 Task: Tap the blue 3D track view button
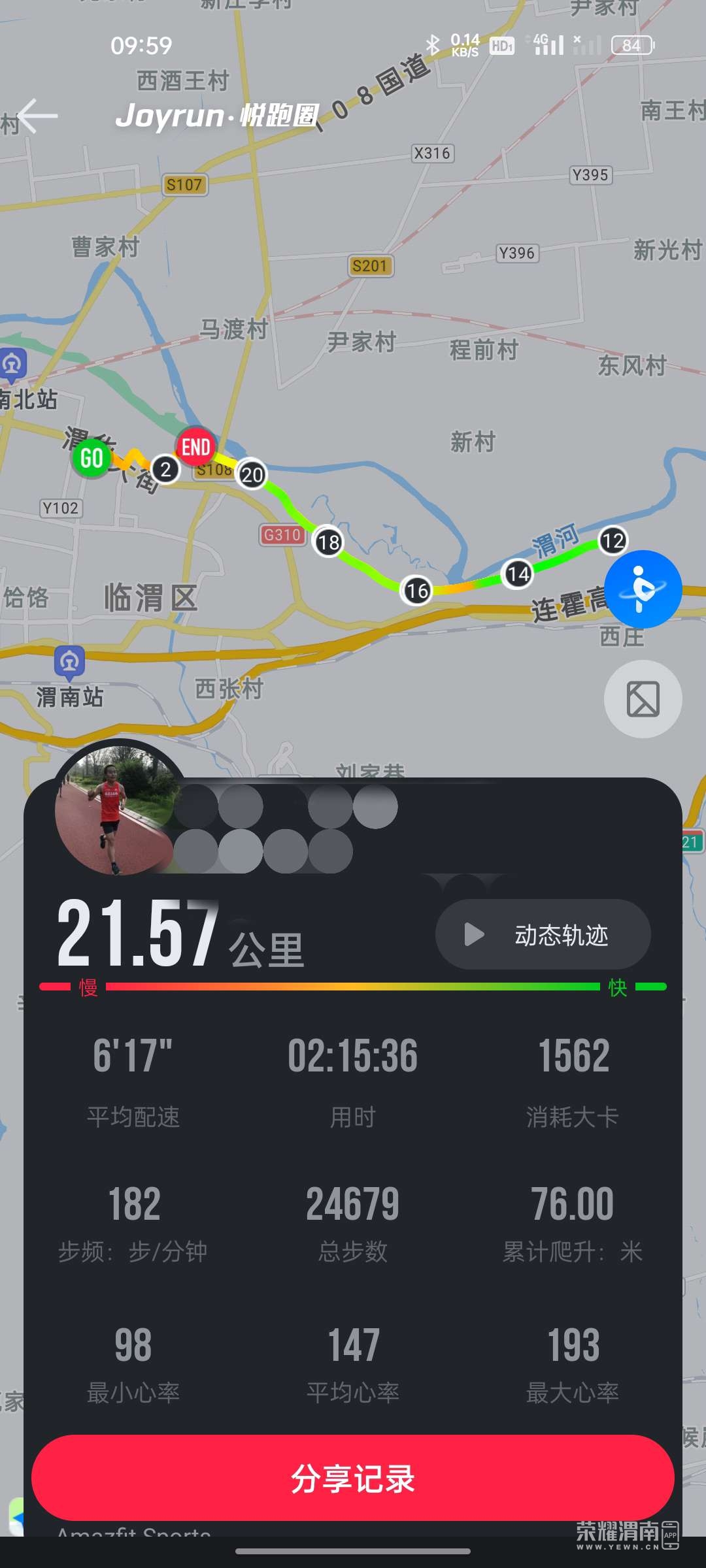point(643,589)
